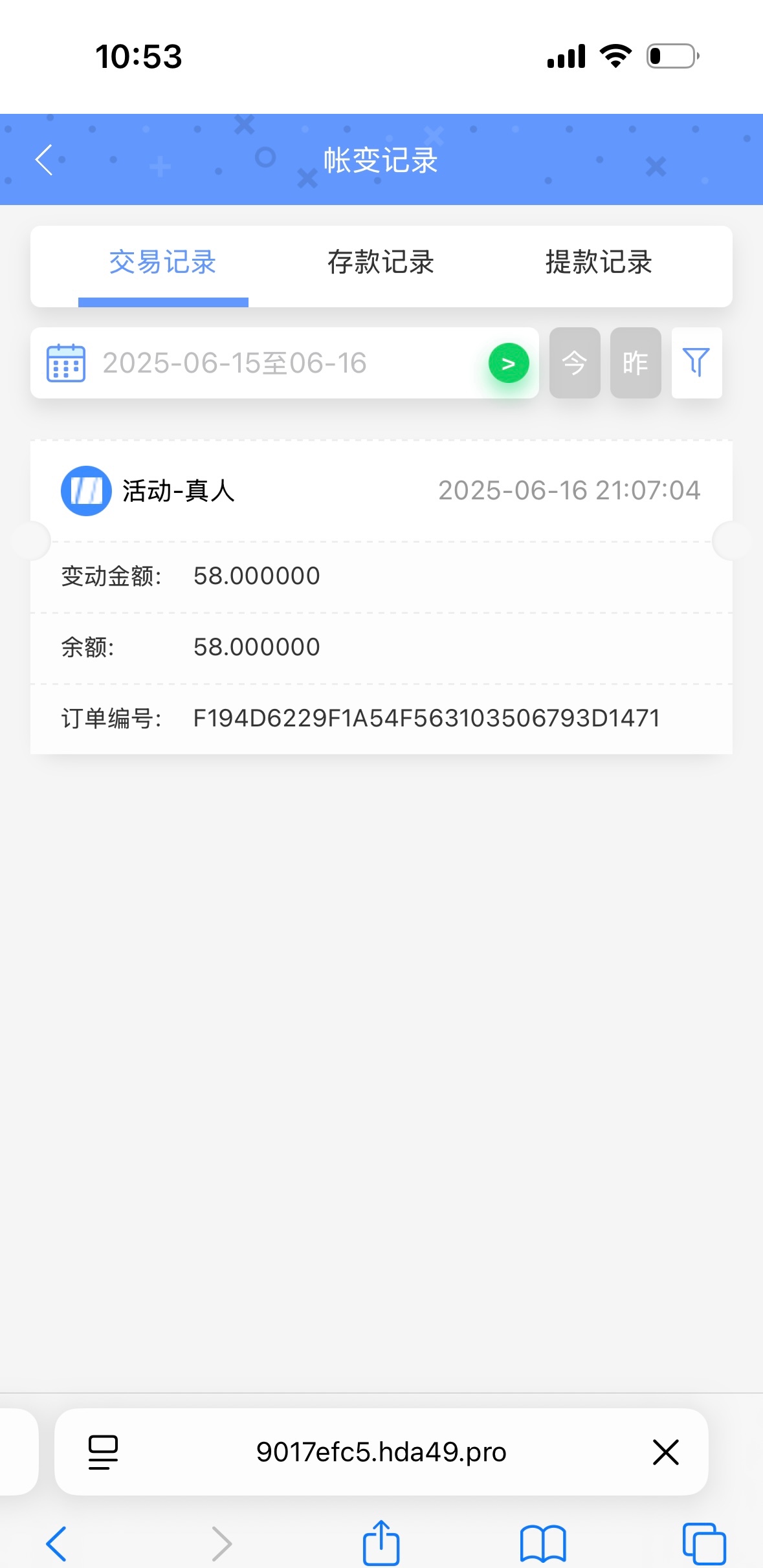Tap the browser address bar URL
The image size is (763, 1568).
(381, 1452)
